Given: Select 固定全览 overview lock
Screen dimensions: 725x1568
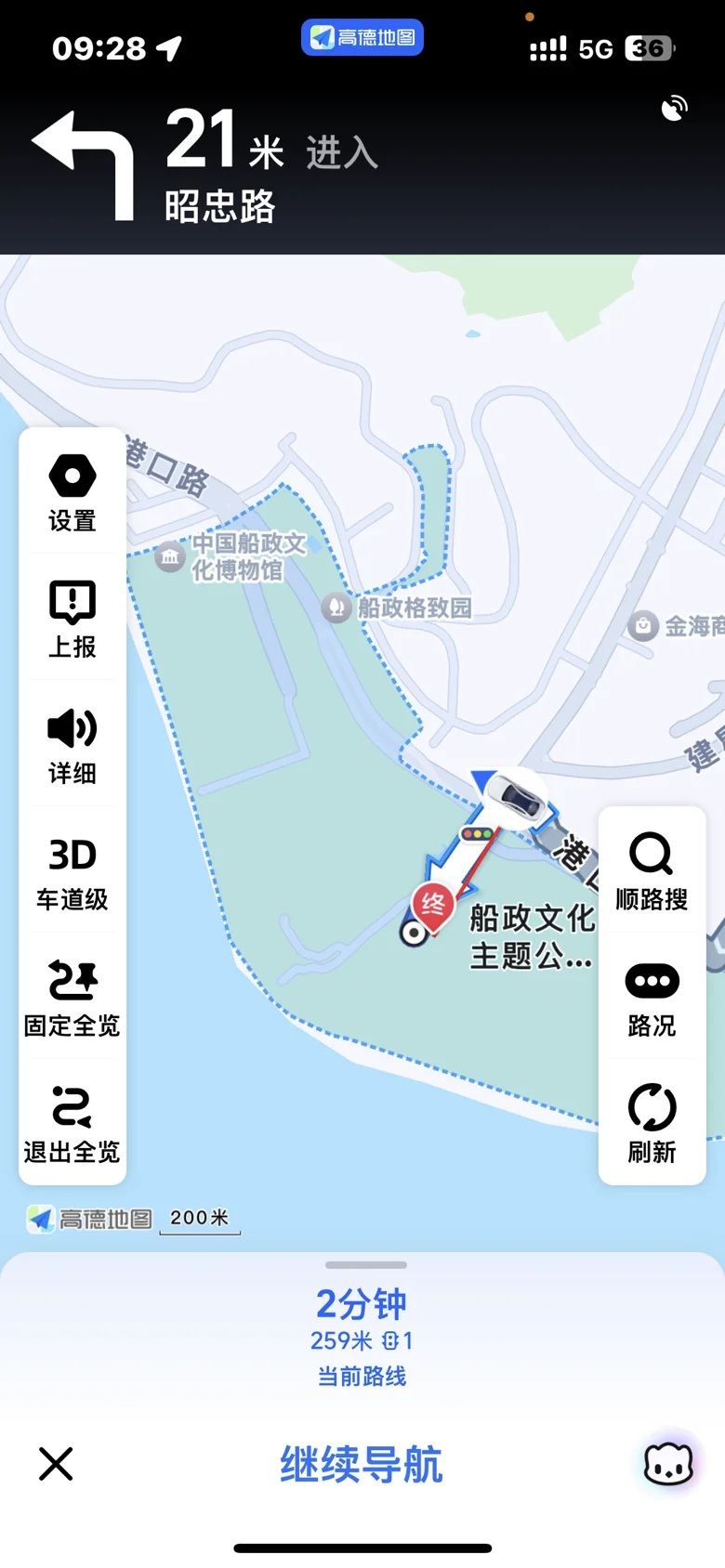Looking at the screenshot, I should click(72, 998).
